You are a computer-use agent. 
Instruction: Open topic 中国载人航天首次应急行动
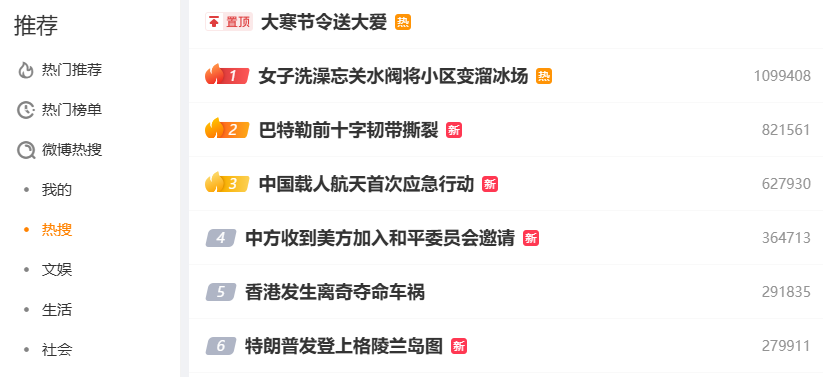click(x=366, y=184)
